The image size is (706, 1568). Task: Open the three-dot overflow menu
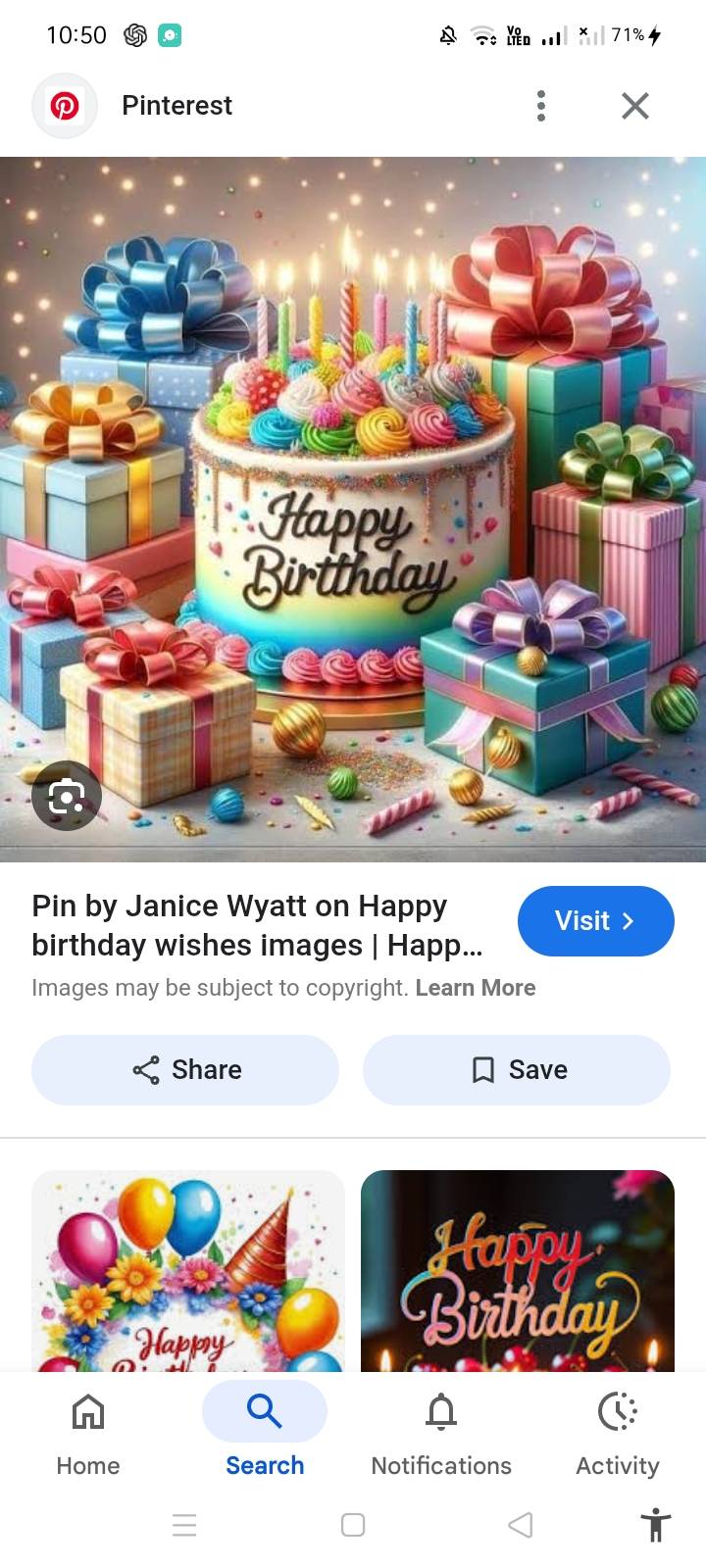540,106
